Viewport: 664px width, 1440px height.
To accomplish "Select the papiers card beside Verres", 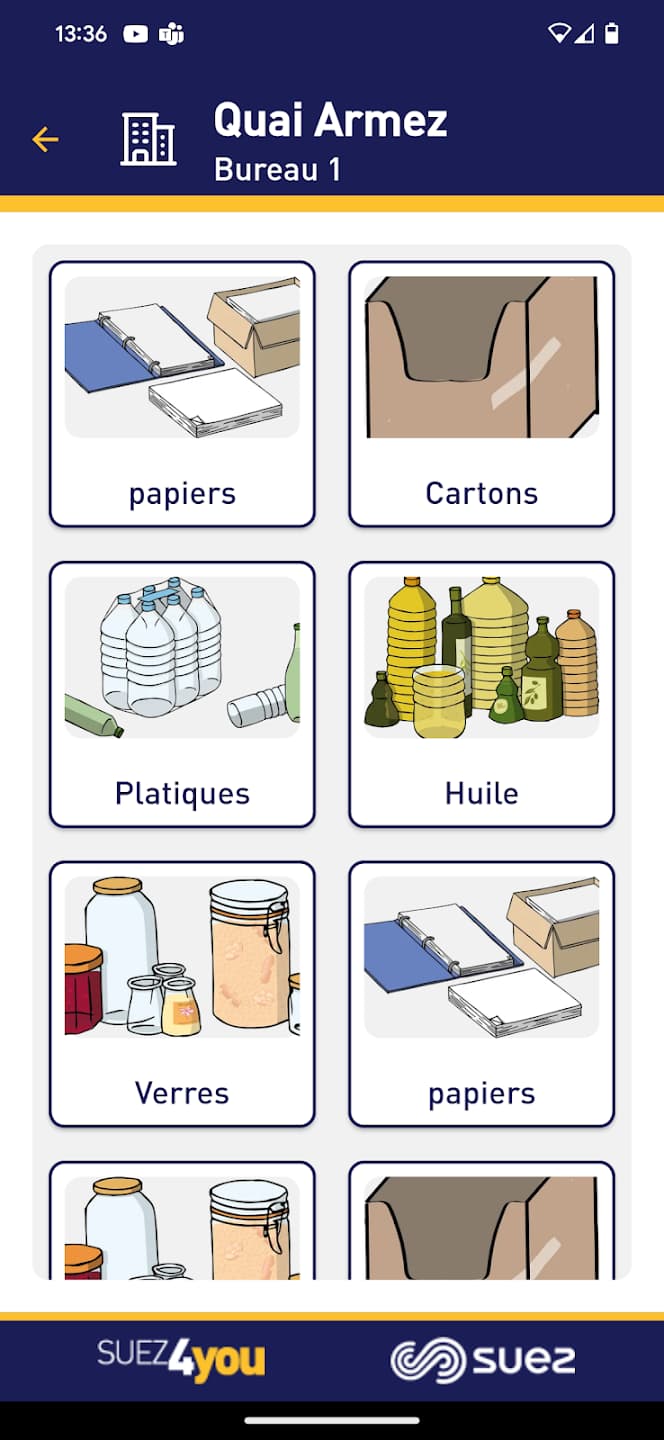I will [x=481, y=994].
